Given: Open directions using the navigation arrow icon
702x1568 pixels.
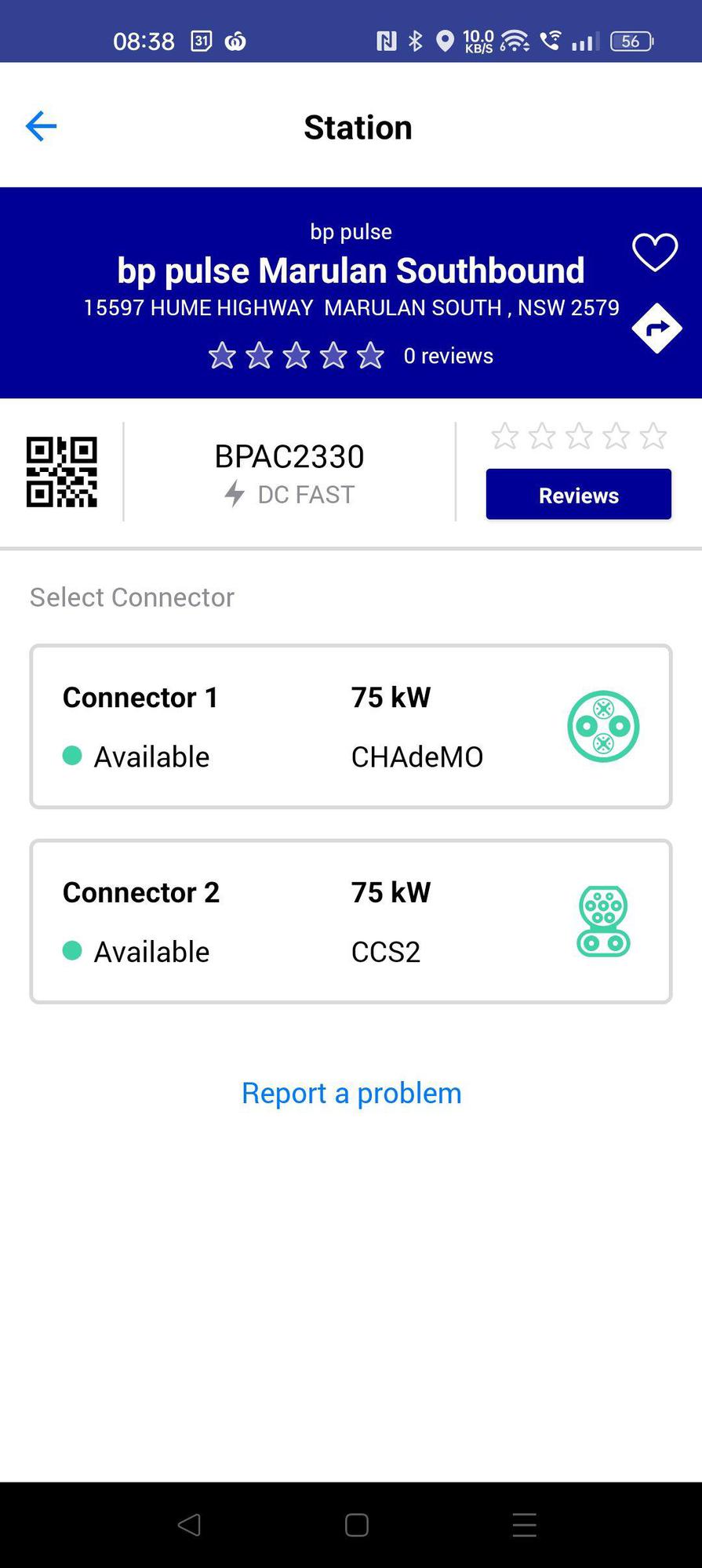Looking at the screenshot, I should pos(656,328).
